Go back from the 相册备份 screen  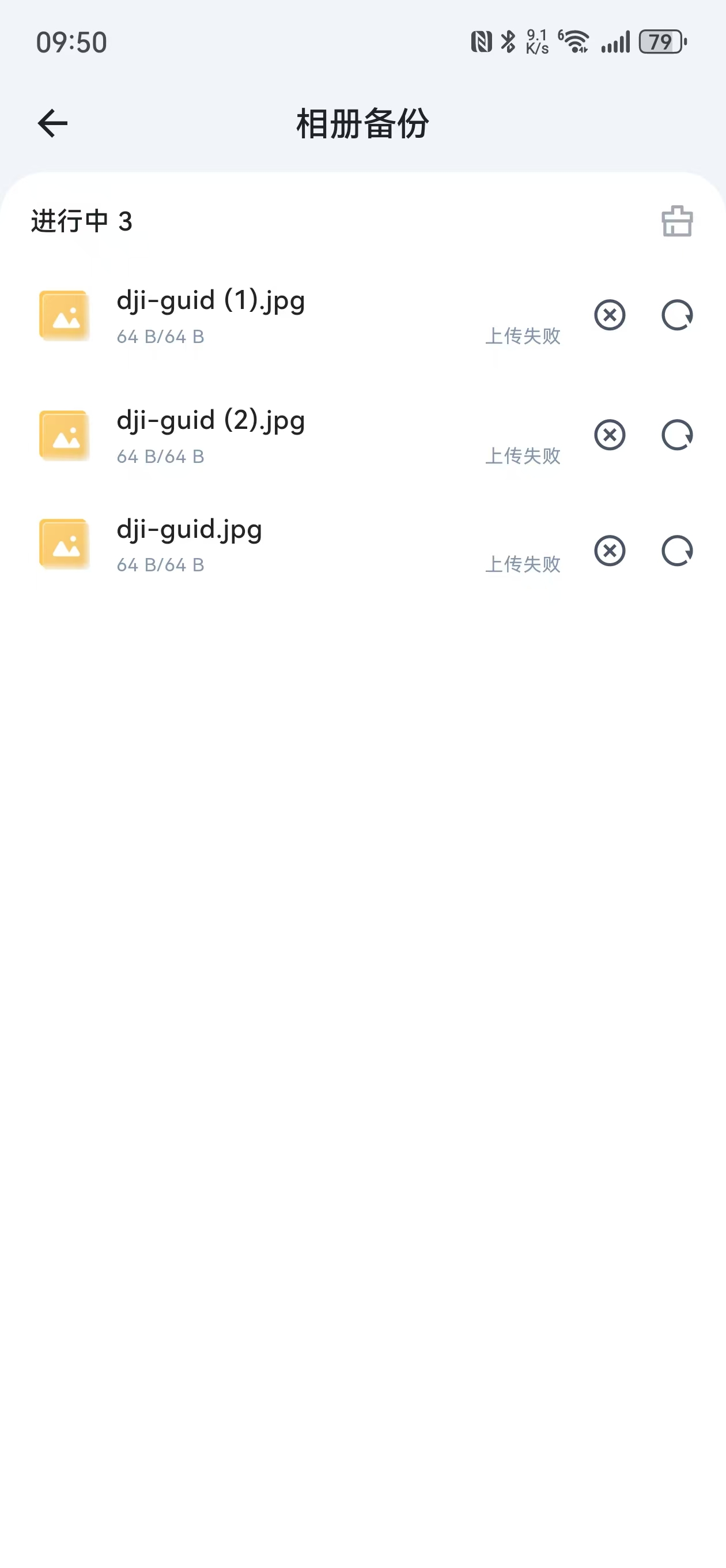[53, 123]
